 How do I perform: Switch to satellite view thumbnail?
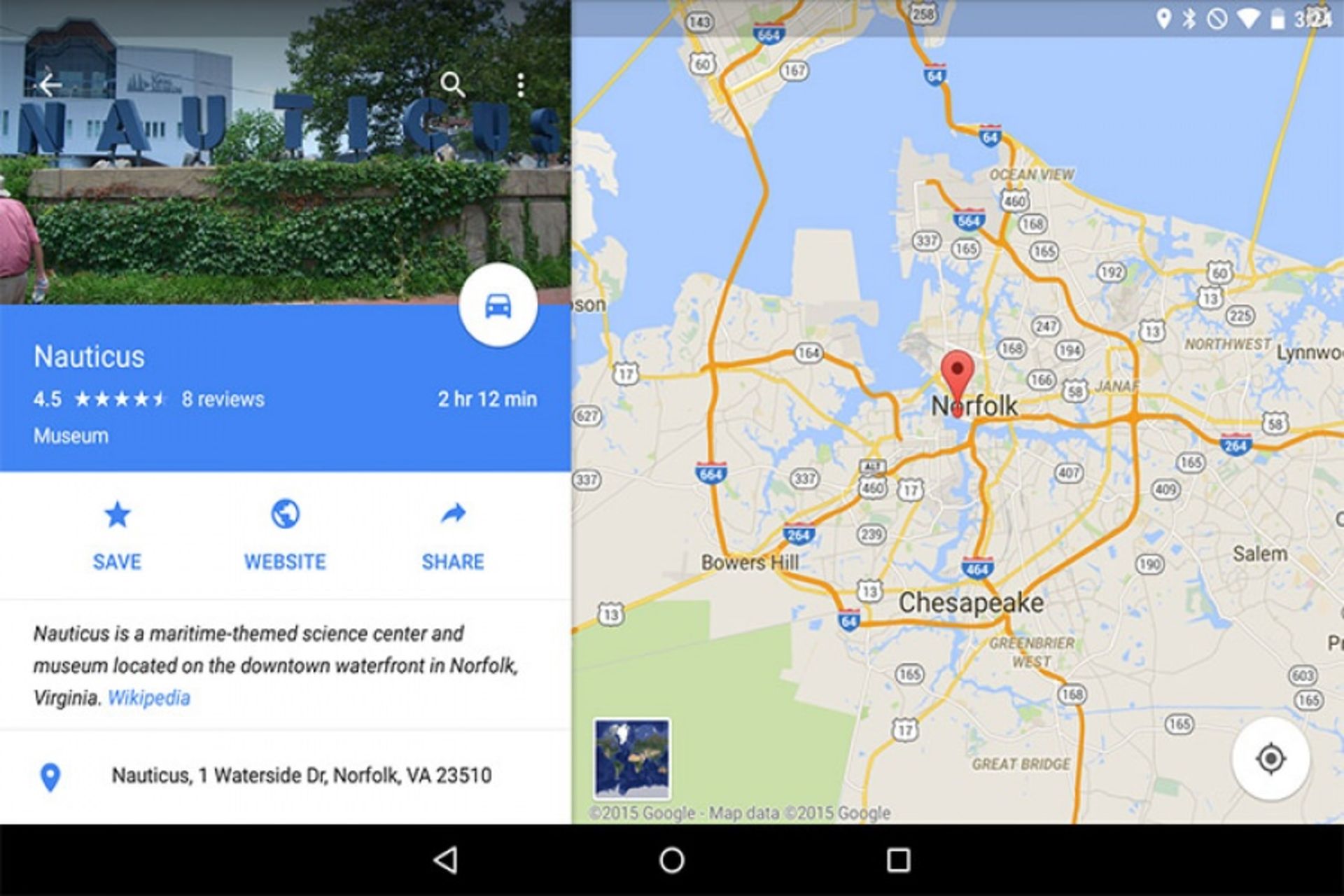(x=631, y=758)
